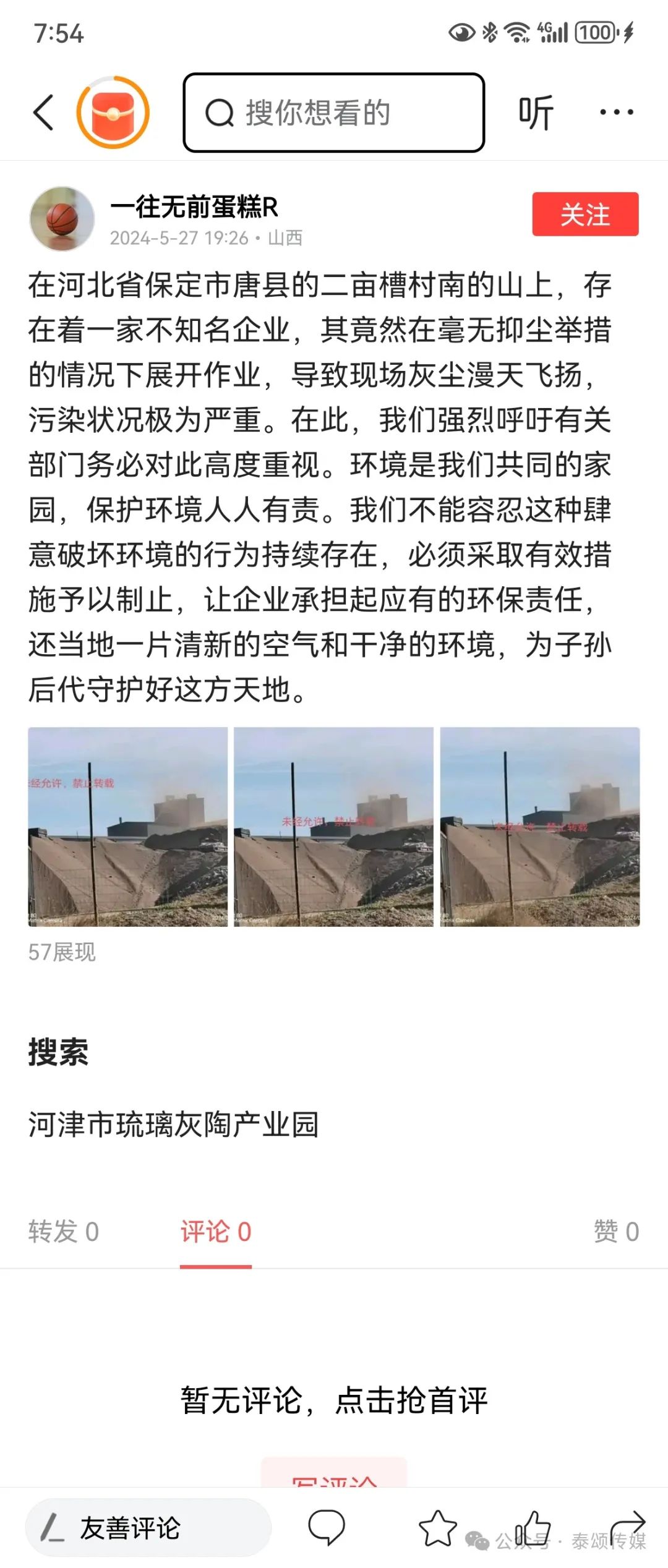The image size is (668, 1568).
Task: Open the red envelope reward icon
Action: coord(113,113)
